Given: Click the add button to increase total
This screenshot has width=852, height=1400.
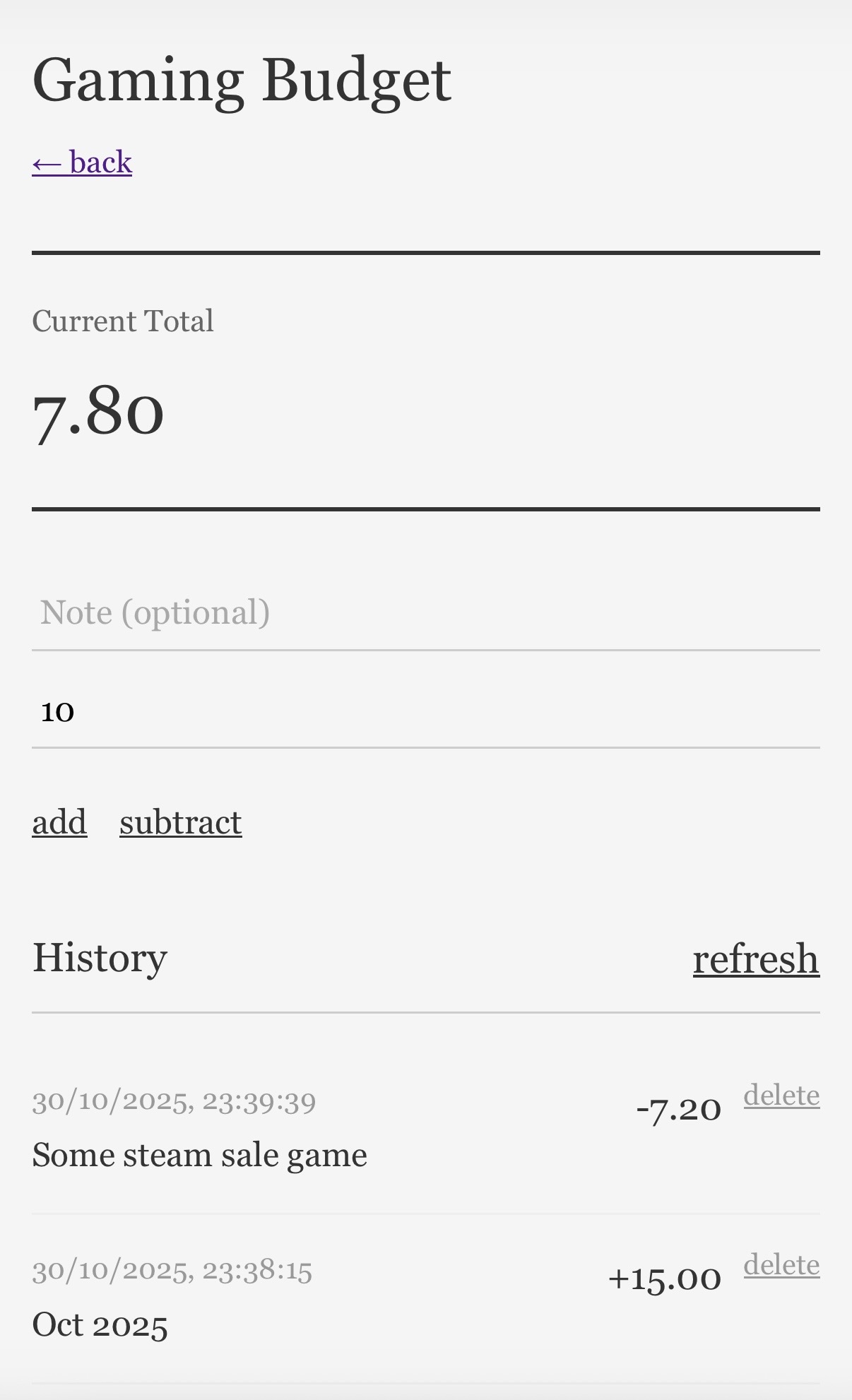Looking at the screenshot, I should 59,821.
